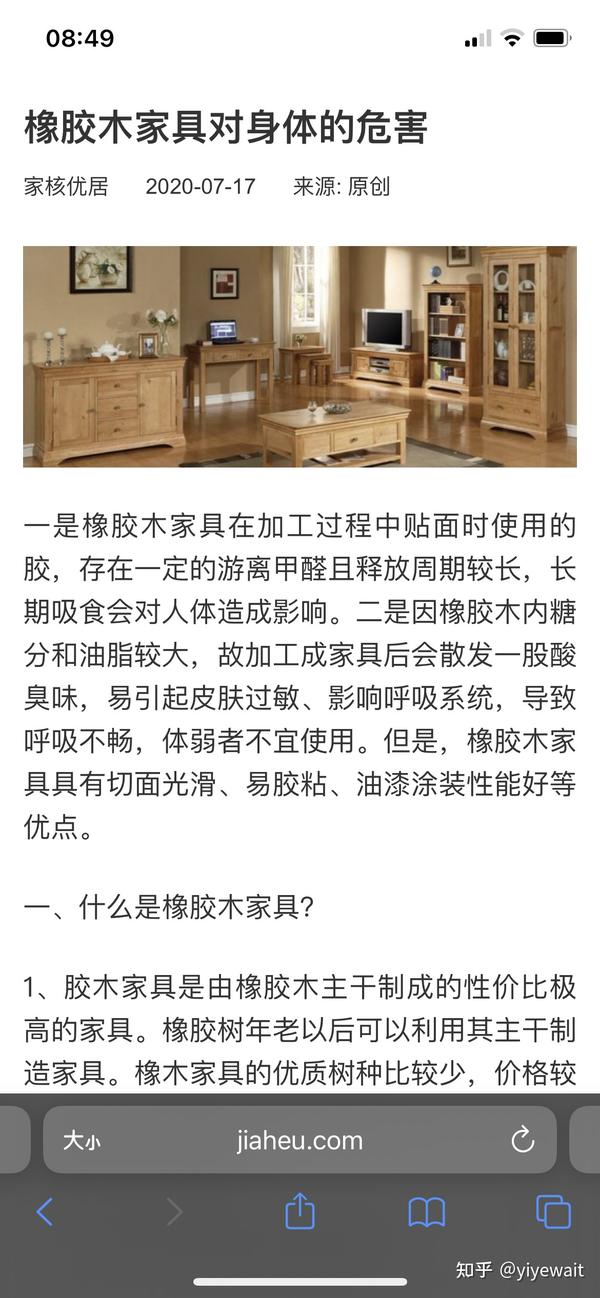Go back to previous page
This screenshot has width=600, height=1298.
click(x=44, y=1212)
